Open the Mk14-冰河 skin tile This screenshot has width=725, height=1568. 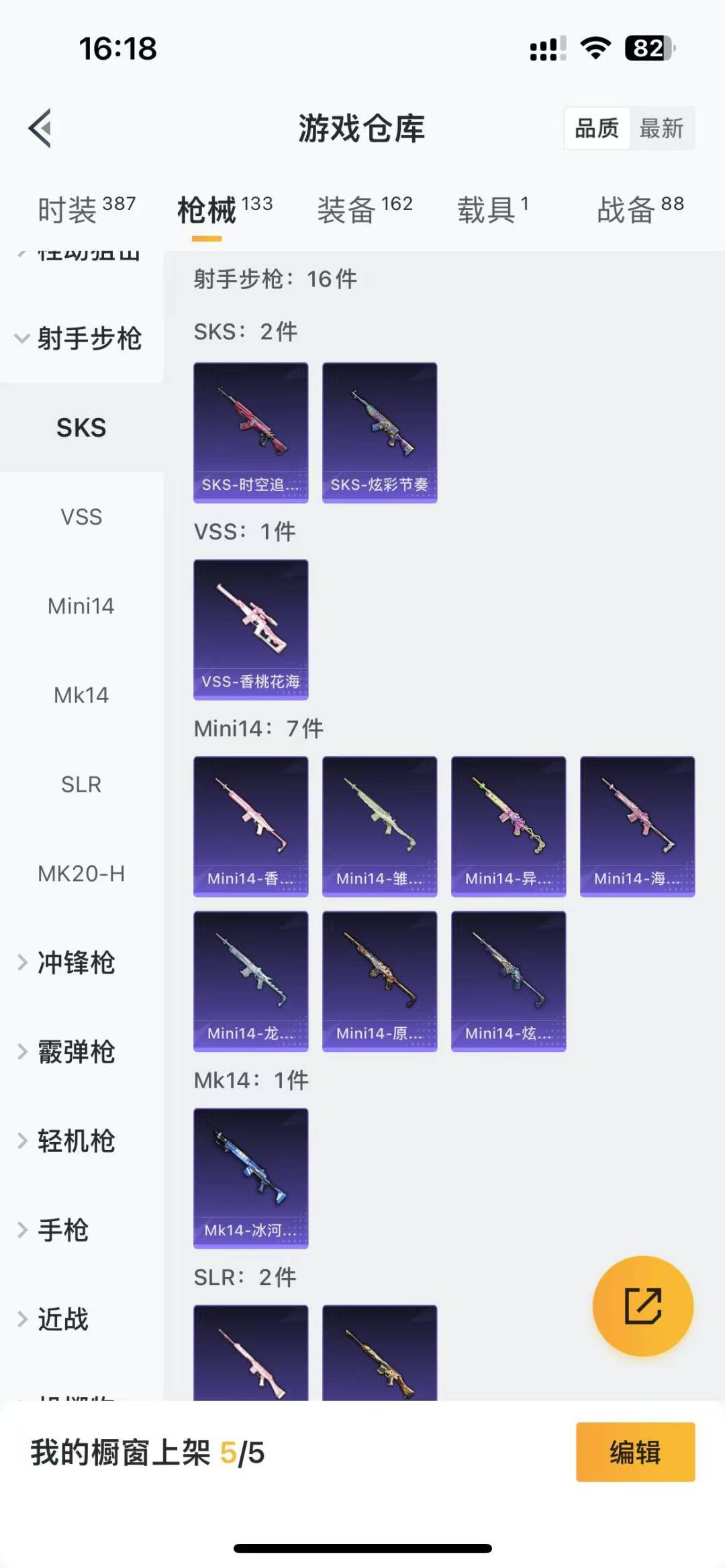(250, 1178)
